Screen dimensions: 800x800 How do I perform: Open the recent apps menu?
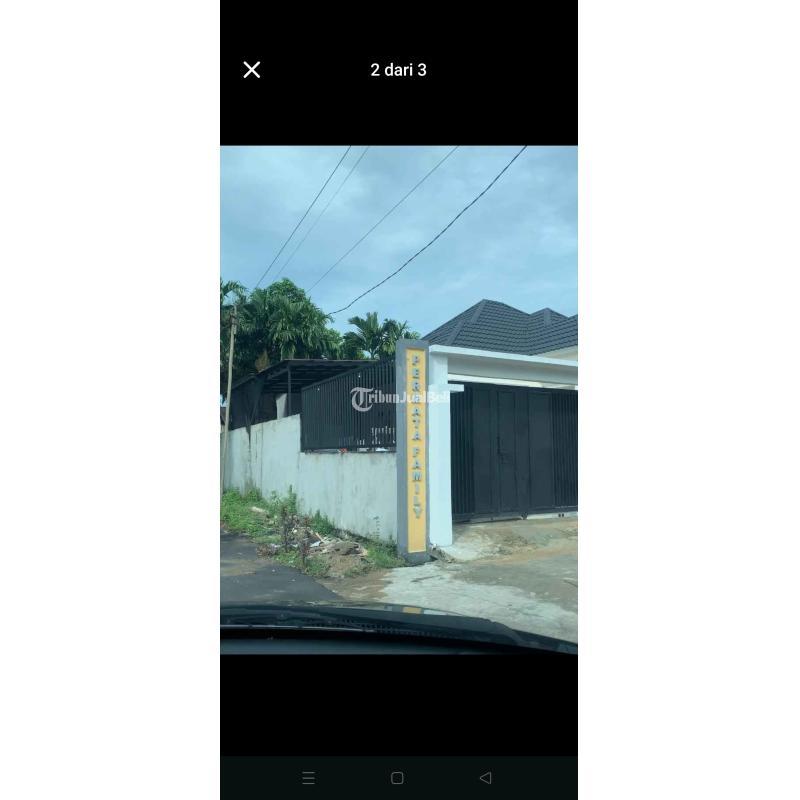[x=308, y=778]
